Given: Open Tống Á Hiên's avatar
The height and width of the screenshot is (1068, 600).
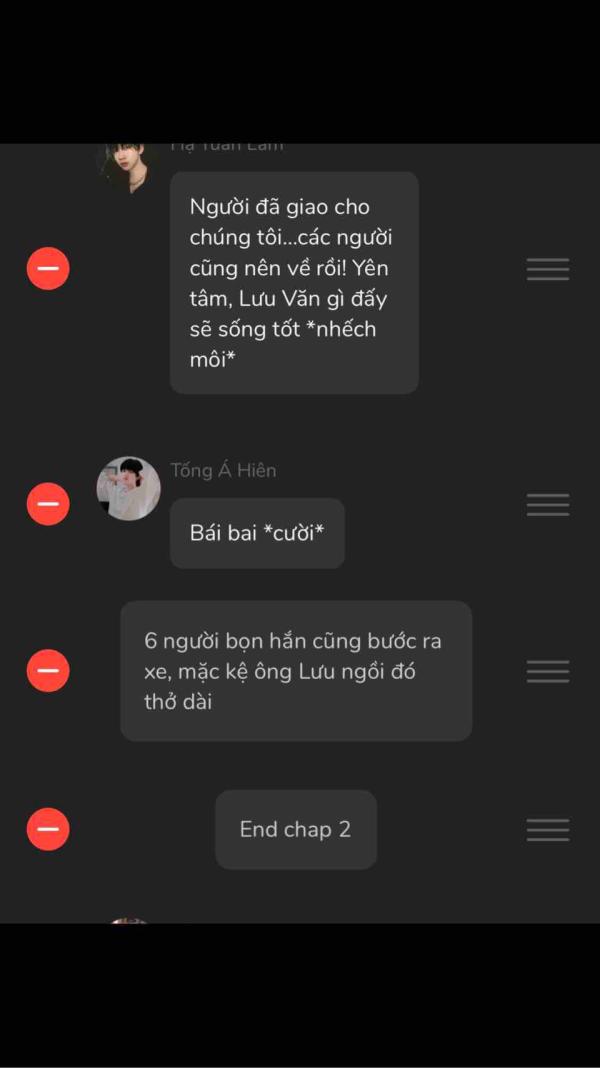Looking at the screenshot, I should point(128,488).
